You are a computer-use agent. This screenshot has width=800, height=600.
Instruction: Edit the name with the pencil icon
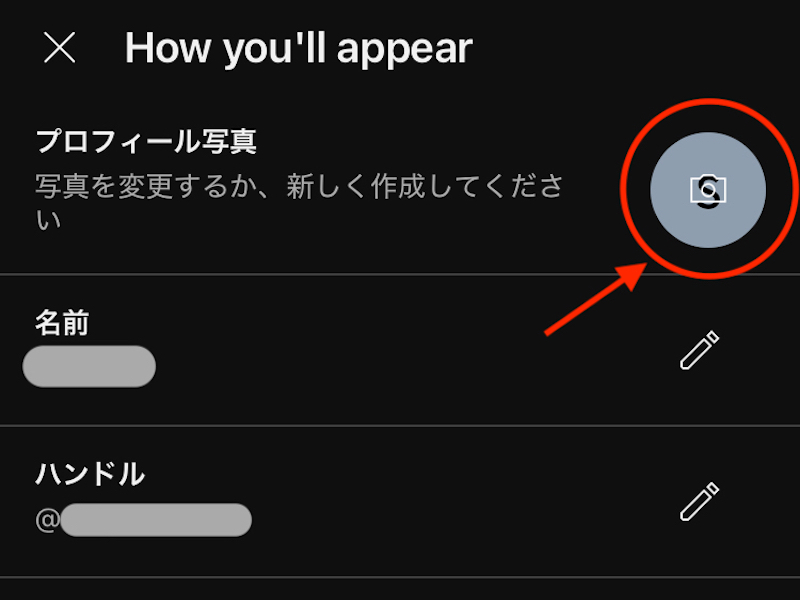pos(699,351)
